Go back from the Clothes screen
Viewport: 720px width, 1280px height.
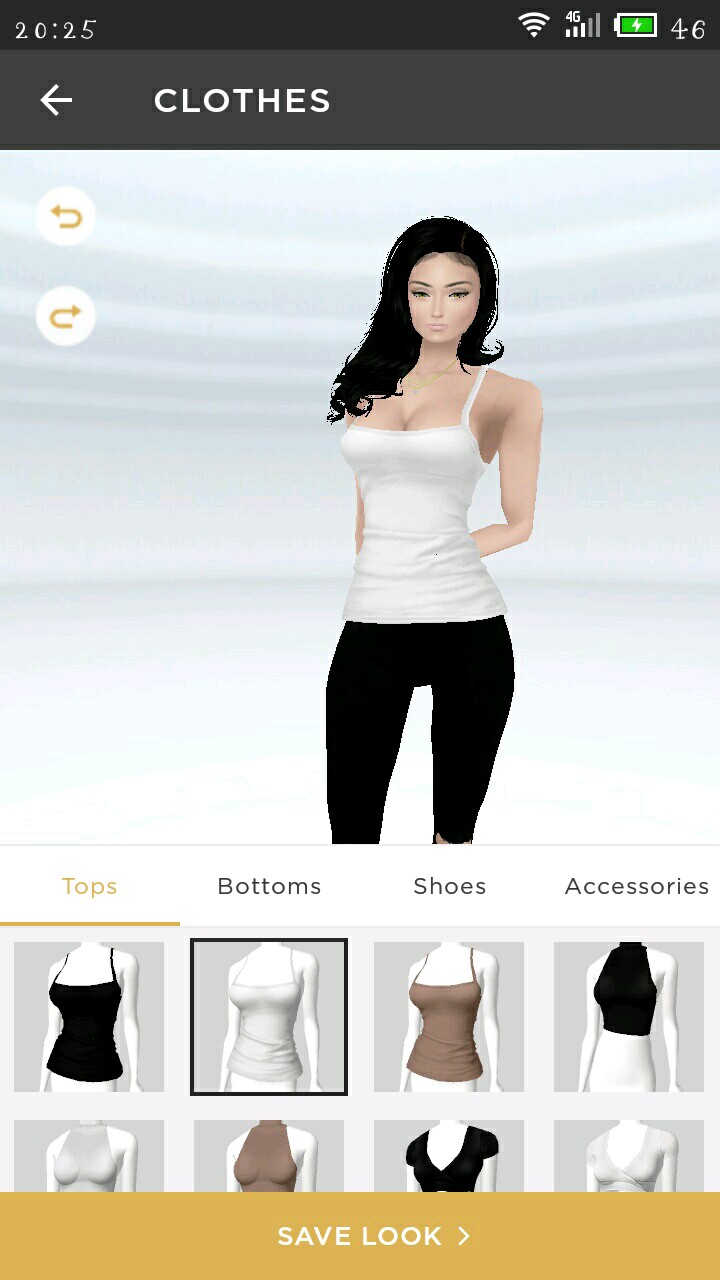pyautogui.click(x=56, y=100)
